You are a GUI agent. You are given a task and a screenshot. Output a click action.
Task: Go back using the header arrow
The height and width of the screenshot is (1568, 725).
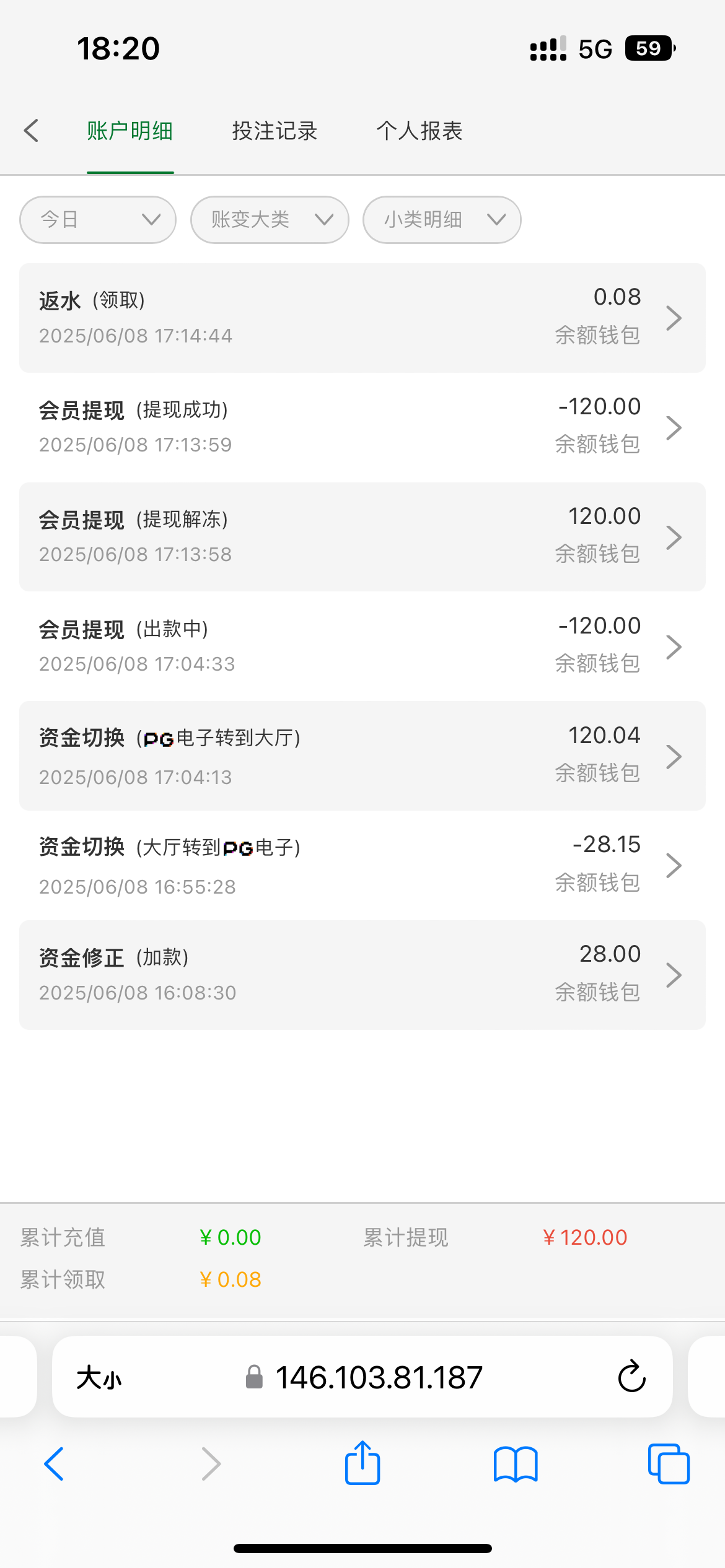point(31,131)
